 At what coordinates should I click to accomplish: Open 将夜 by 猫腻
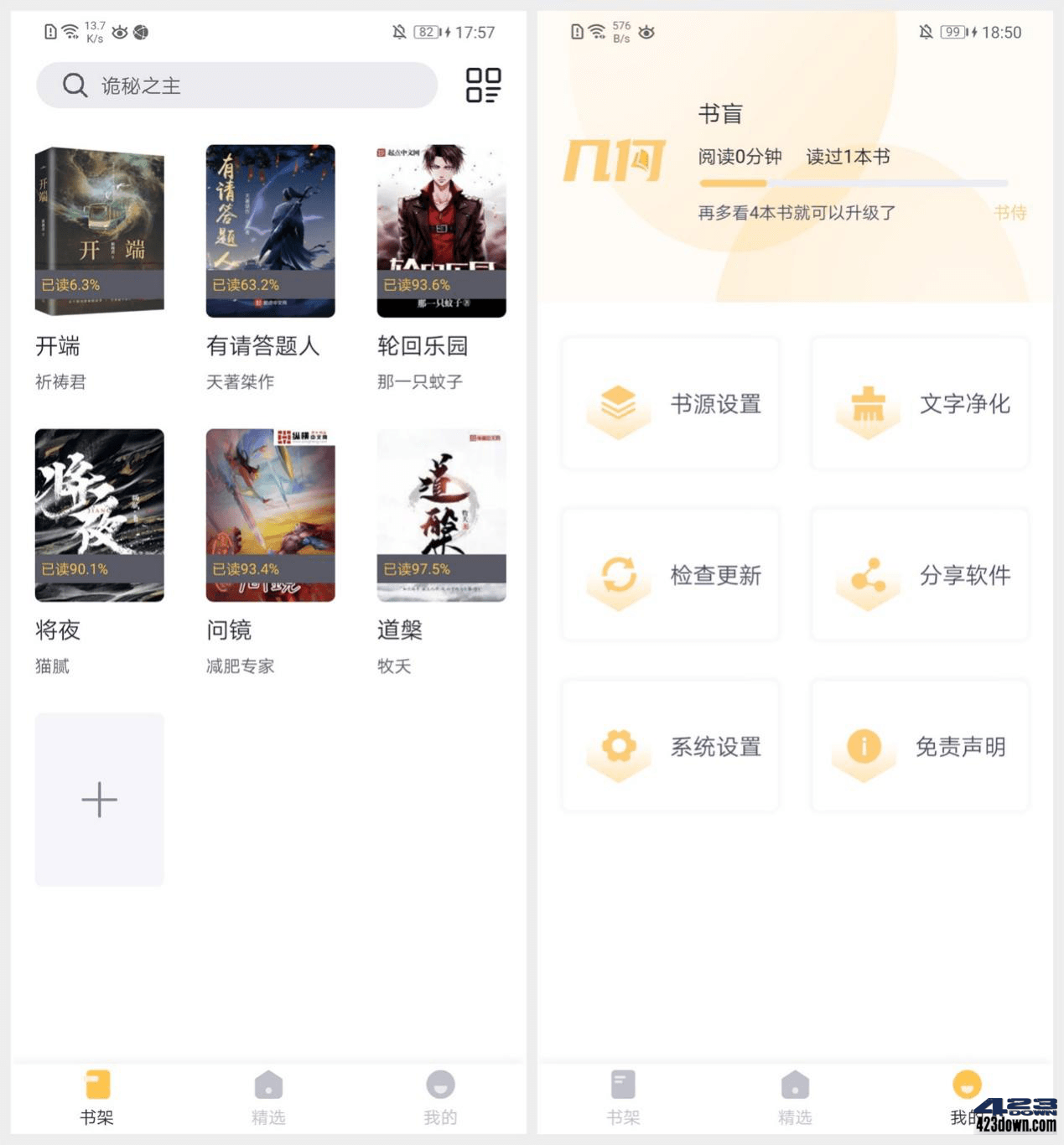[x=99, y=515]
